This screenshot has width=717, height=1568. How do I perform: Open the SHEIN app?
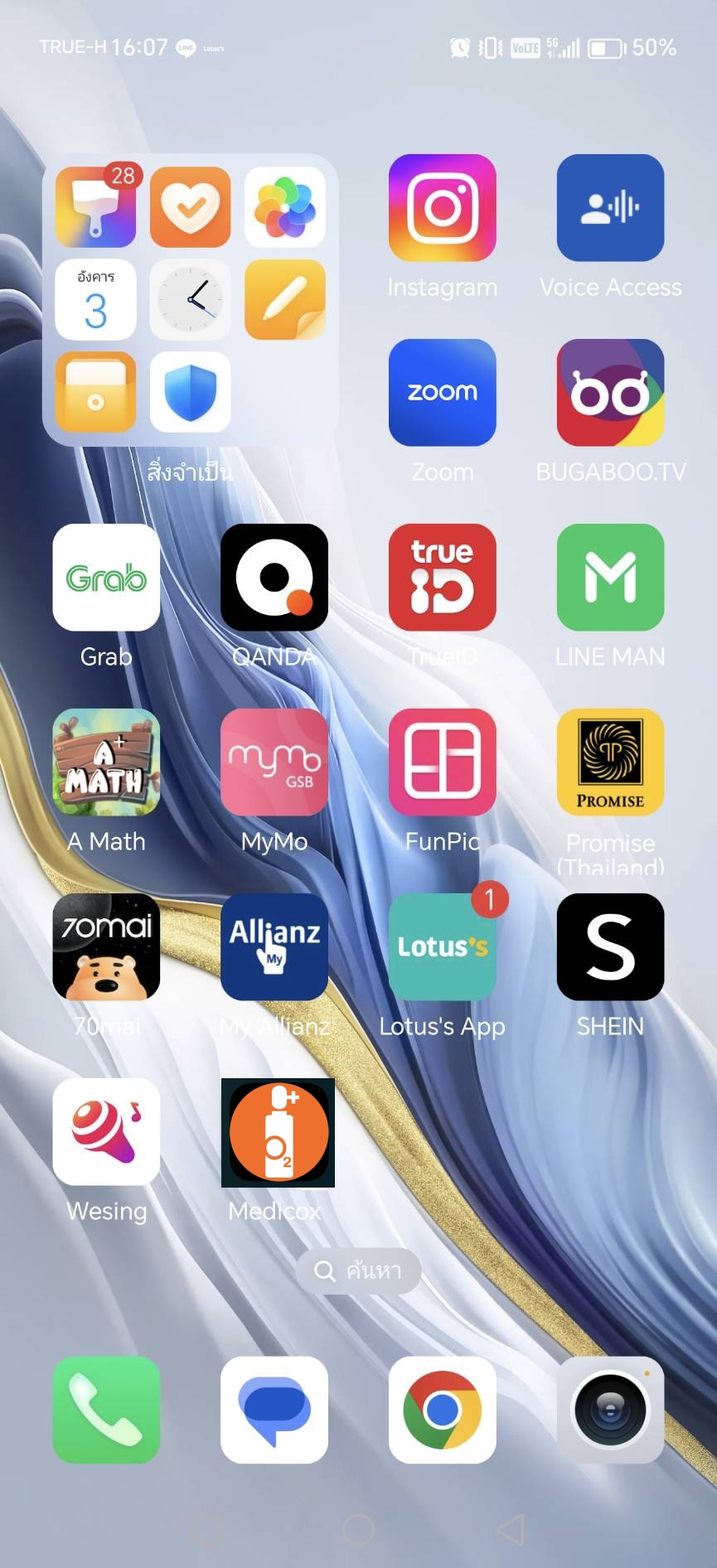pos(610,947)
